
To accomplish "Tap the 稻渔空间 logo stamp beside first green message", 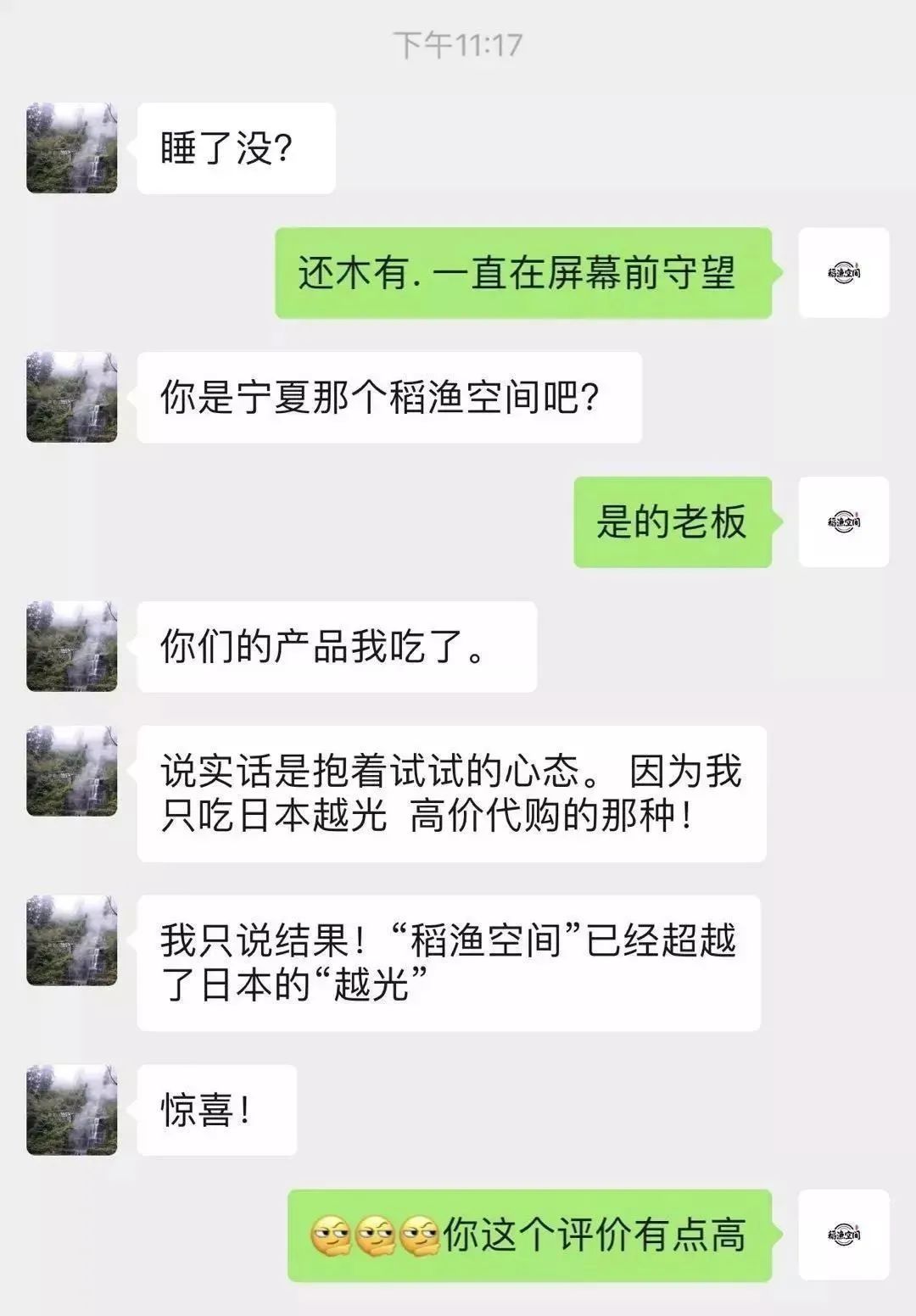I will pyautogui.click(x=844, y=275).
